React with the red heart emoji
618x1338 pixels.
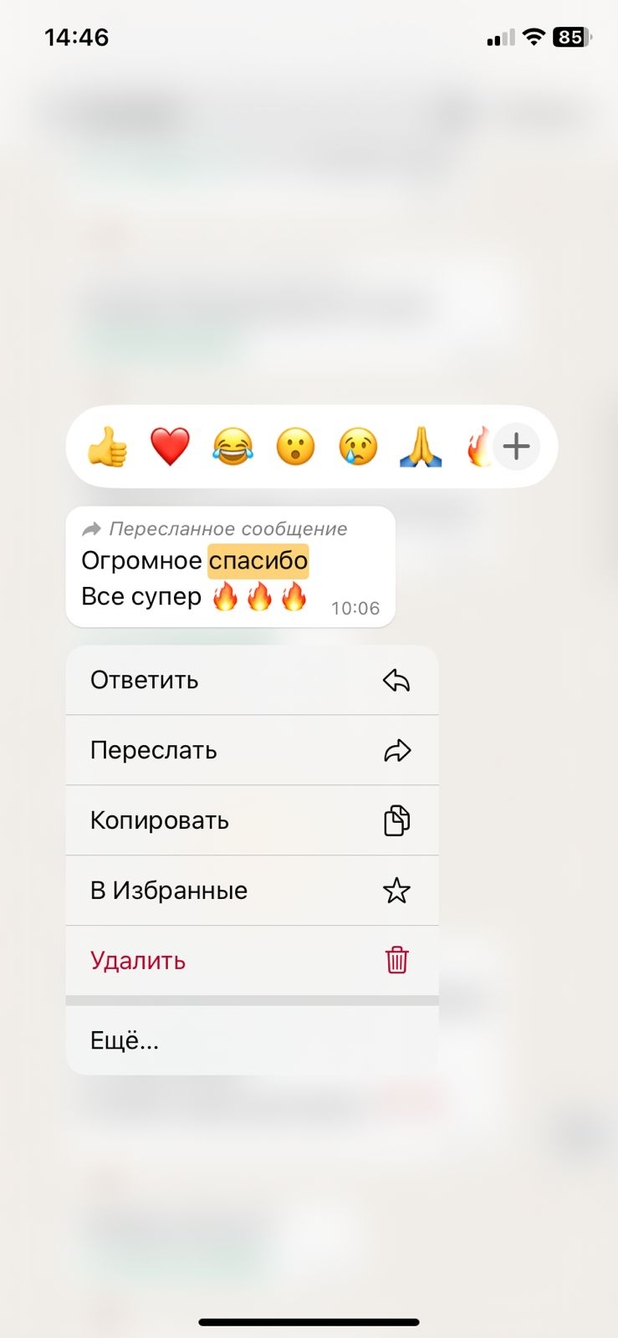point(170,446)
